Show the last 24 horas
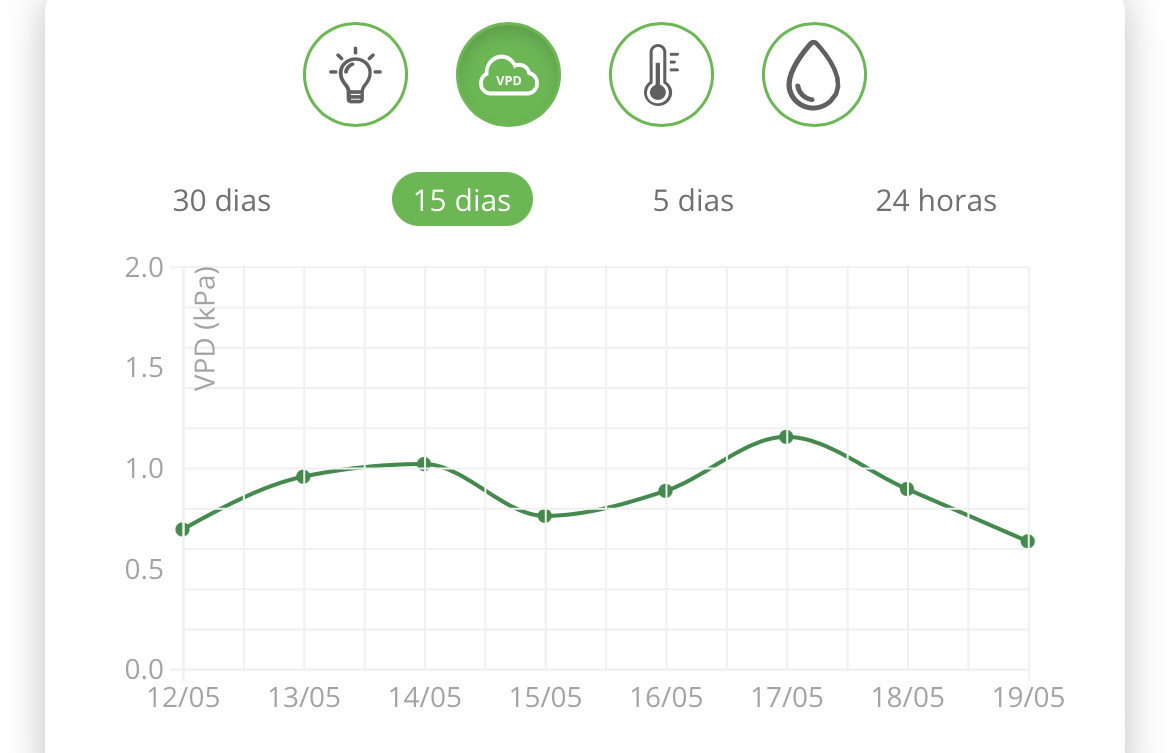1170x753 pixels. click(936, 200)
